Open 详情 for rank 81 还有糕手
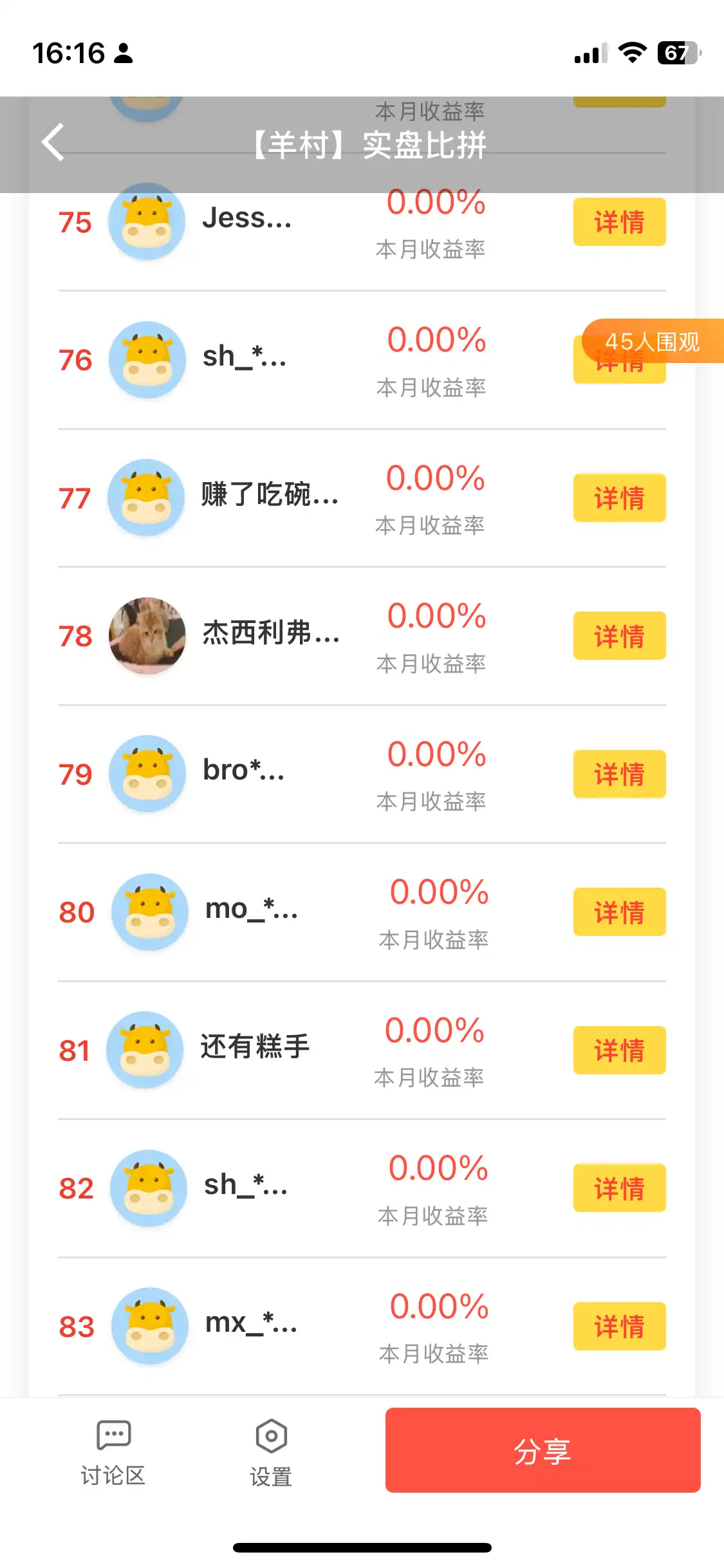This screenshot has width=724, height=1568. pyautogui.click(x=619, y=1050)
